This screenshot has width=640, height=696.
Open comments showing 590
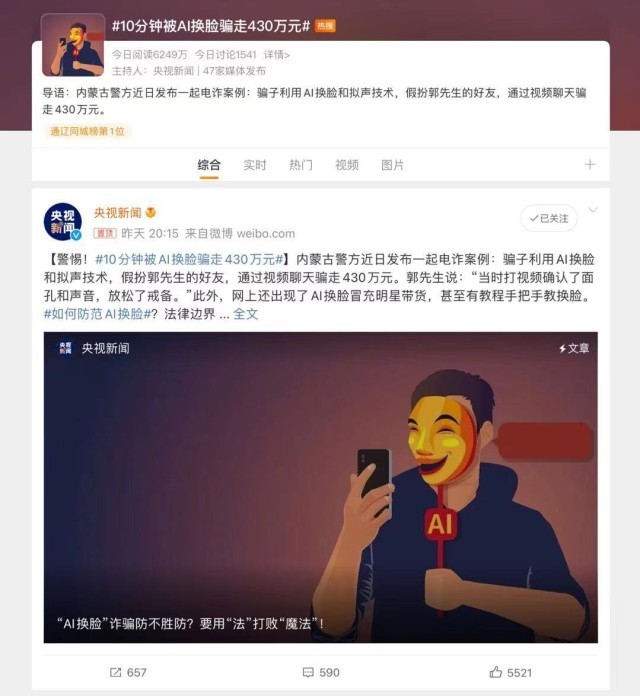(320, 672)
